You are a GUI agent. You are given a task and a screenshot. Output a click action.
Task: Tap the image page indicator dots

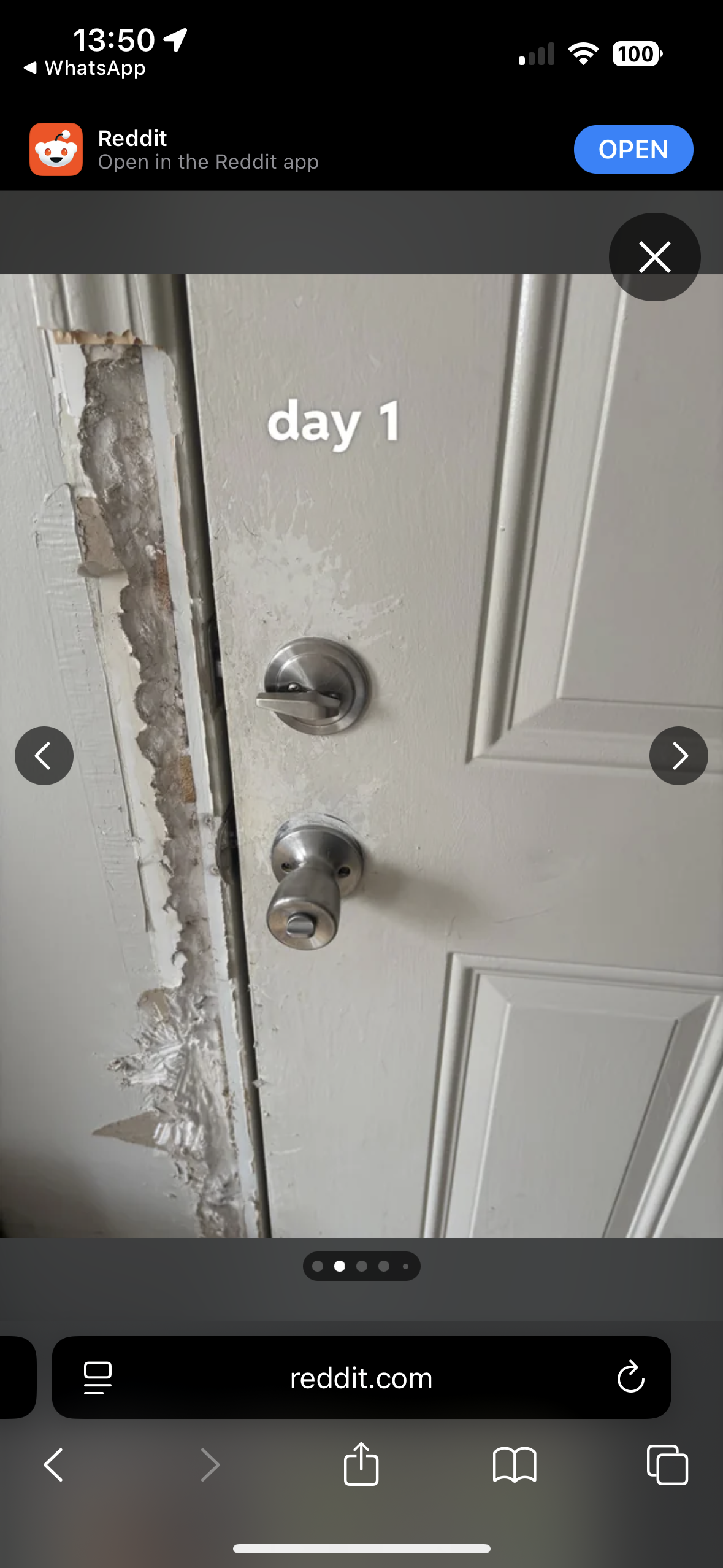point(361,1266)
